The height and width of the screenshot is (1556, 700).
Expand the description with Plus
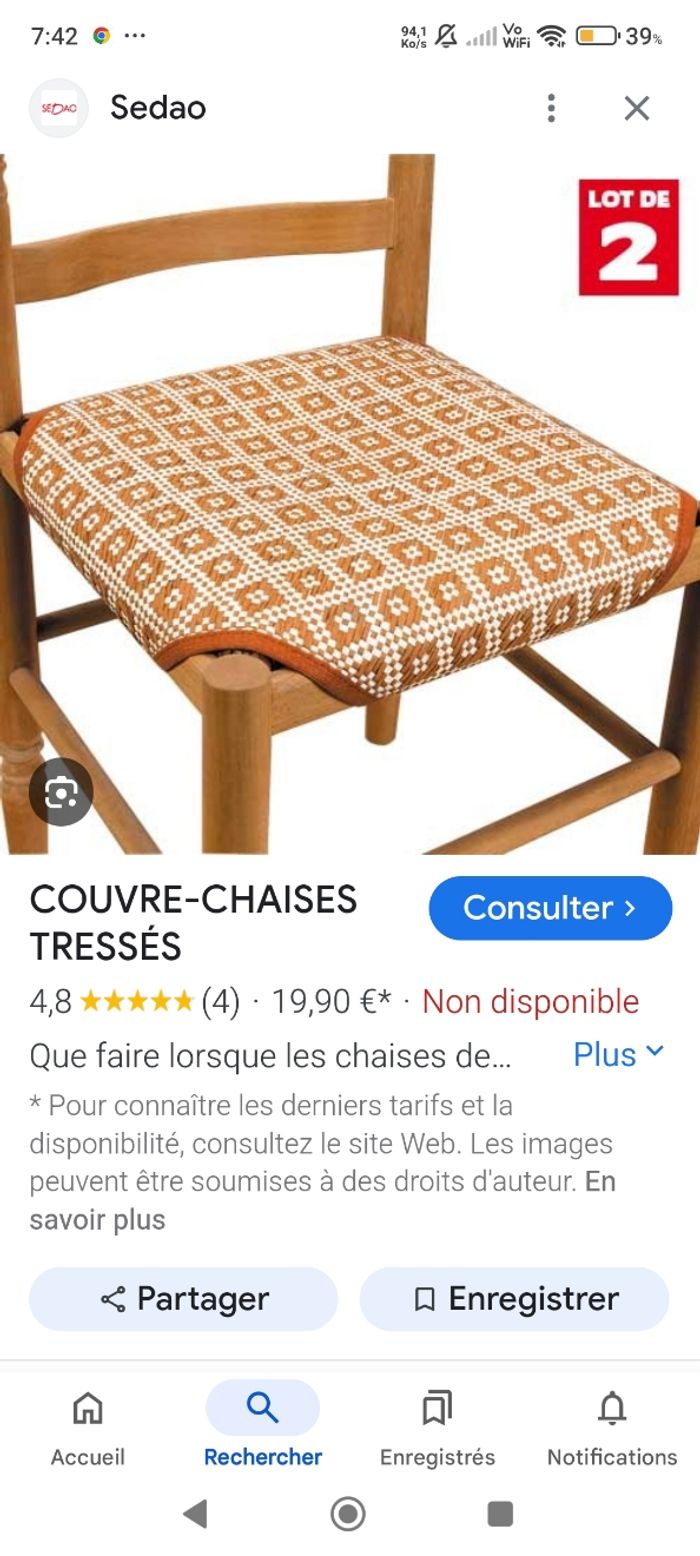click(x=618, y=1054)
